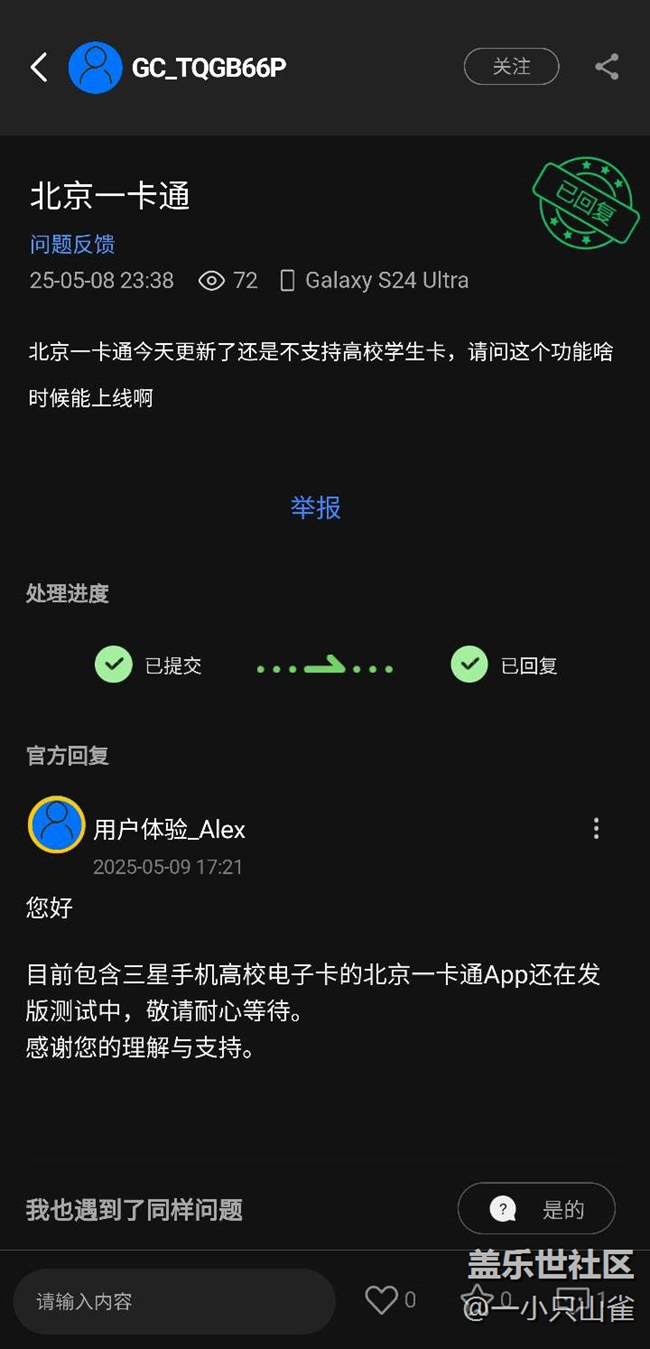Go back using the top-left arrow
The width and height of the screenshot is (650, 1349).
coord(39,68)
